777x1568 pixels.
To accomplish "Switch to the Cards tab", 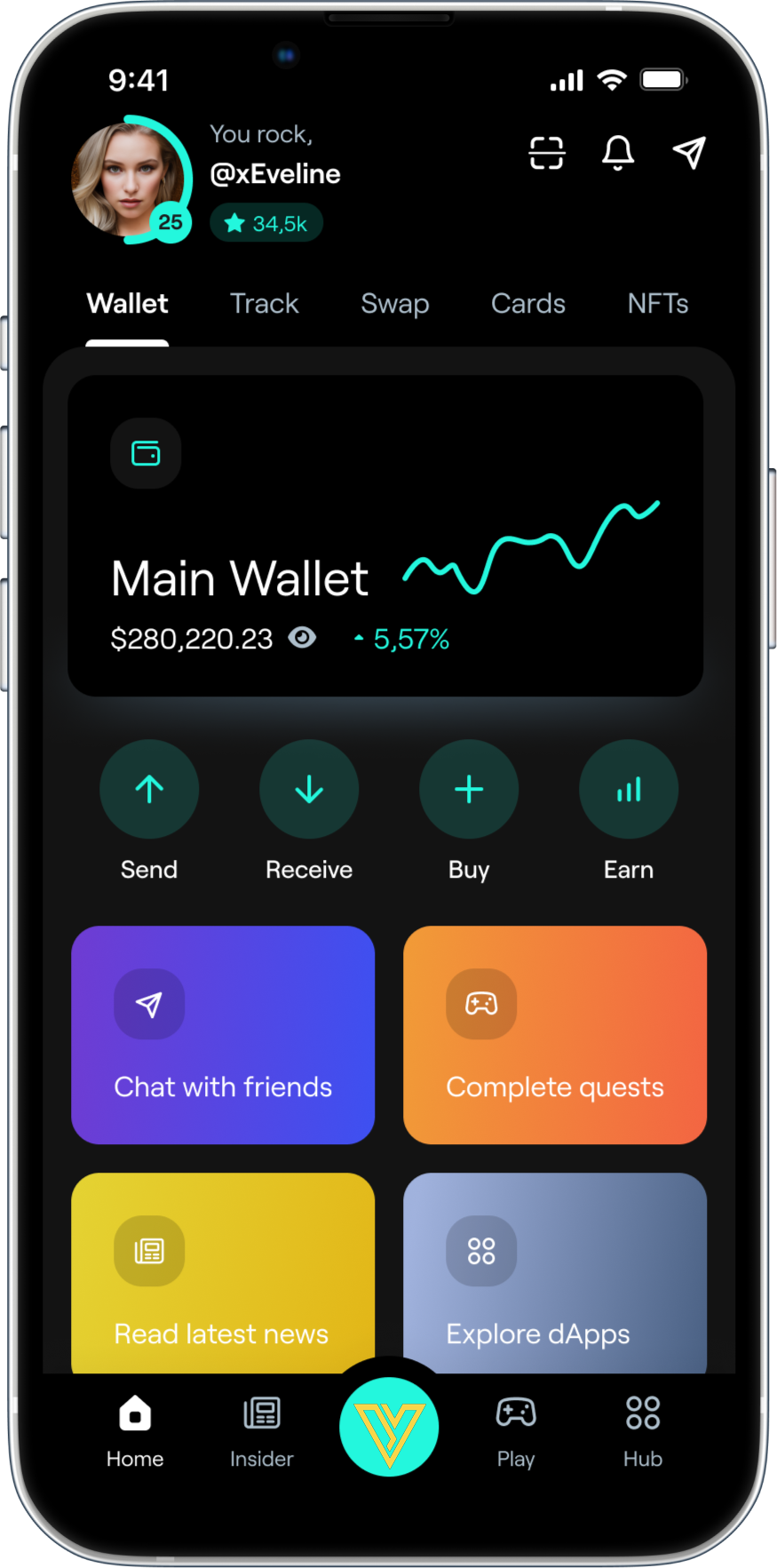I will click(527, 304).
